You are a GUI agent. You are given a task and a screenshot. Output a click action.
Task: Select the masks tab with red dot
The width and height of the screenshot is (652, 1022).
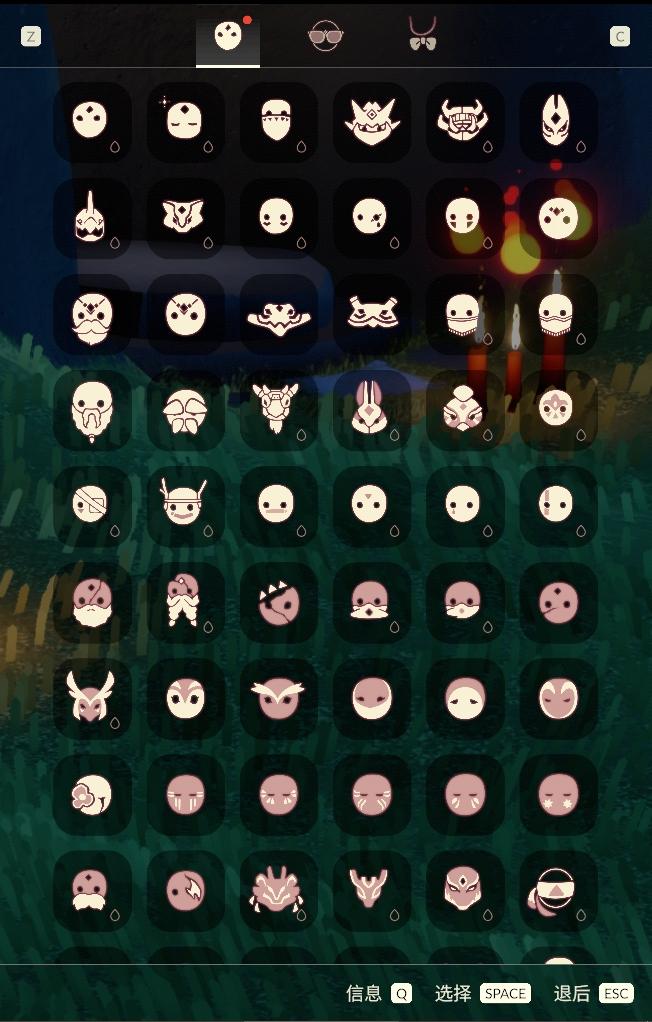(x=228, y=37)
